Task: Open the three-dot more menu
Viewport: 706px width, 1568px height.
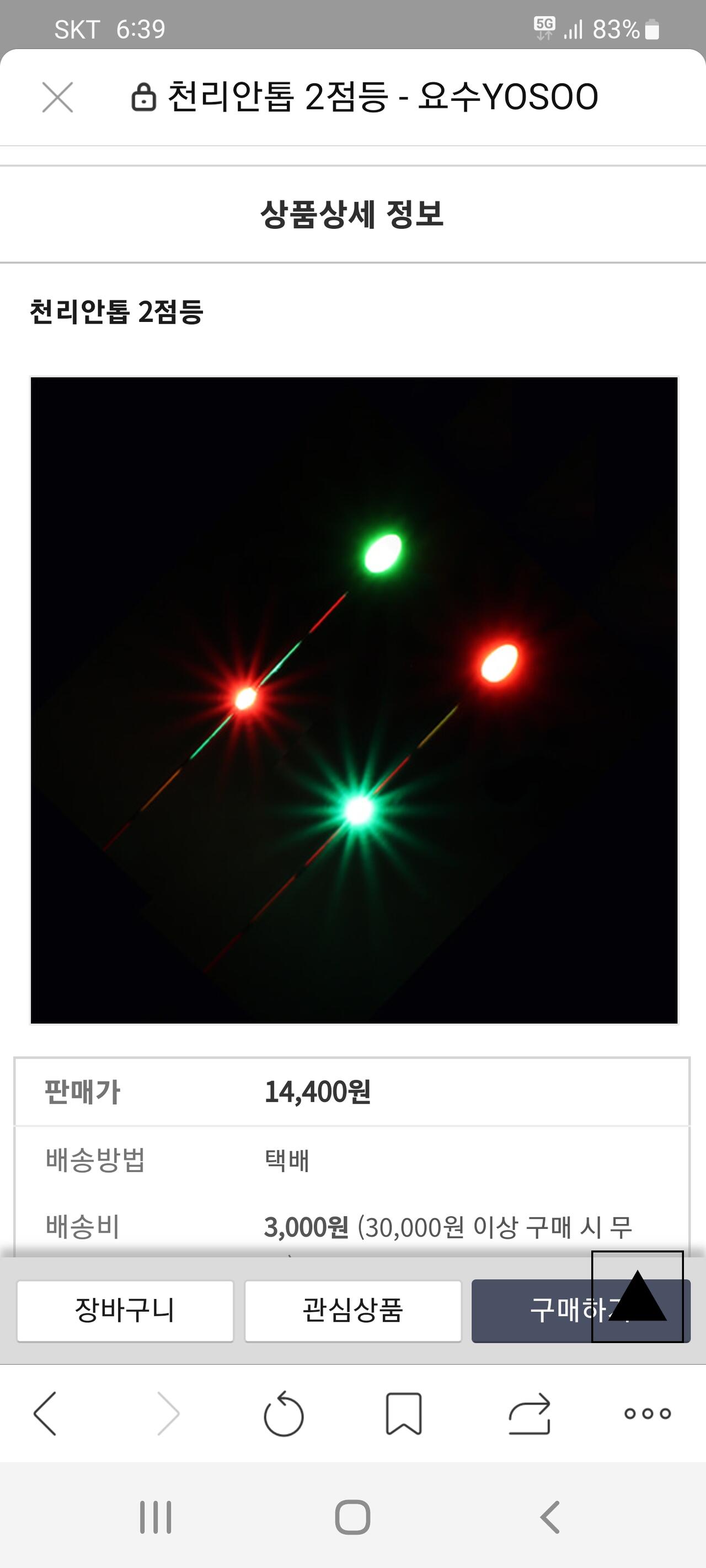Action: (648, 1414)
